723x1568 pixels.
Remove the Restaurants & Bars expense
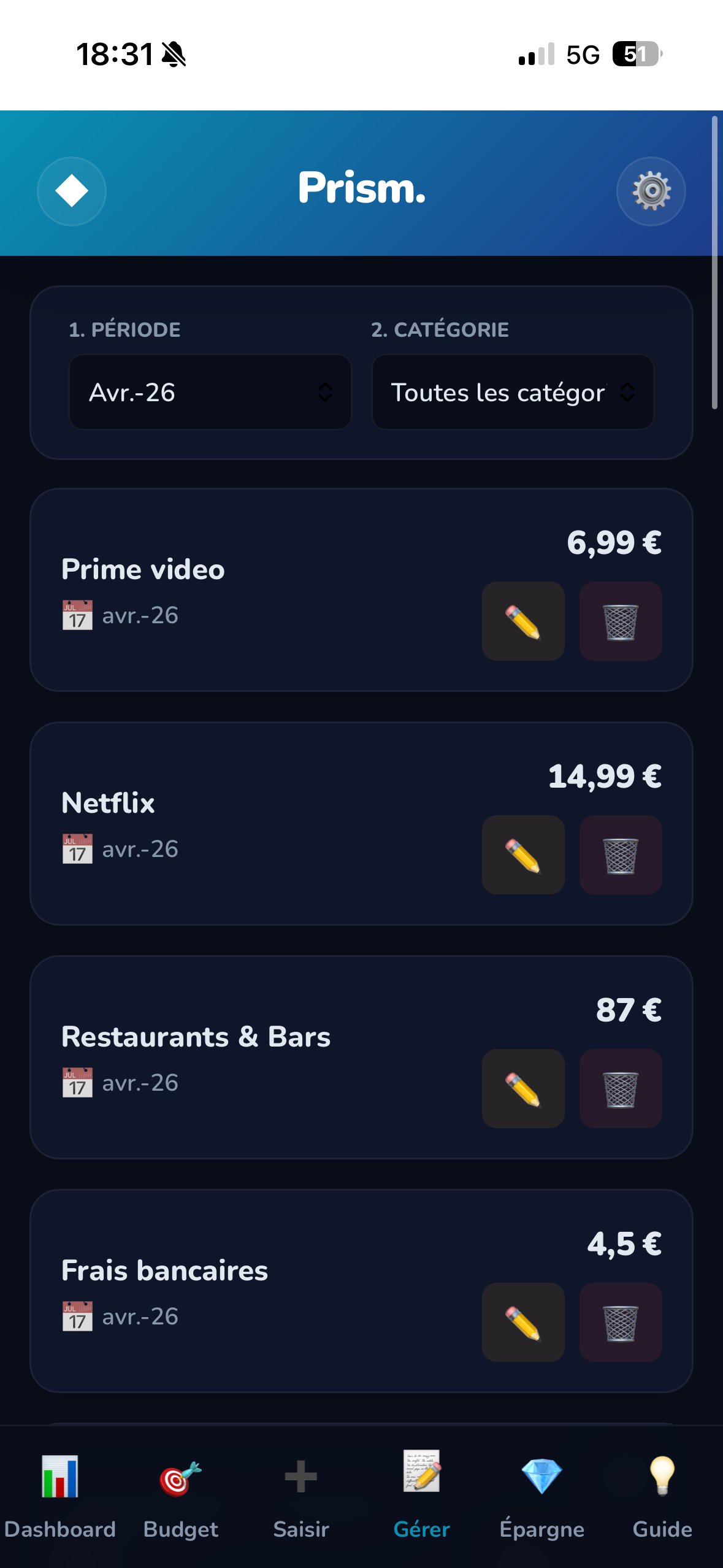coord(620,1089)
